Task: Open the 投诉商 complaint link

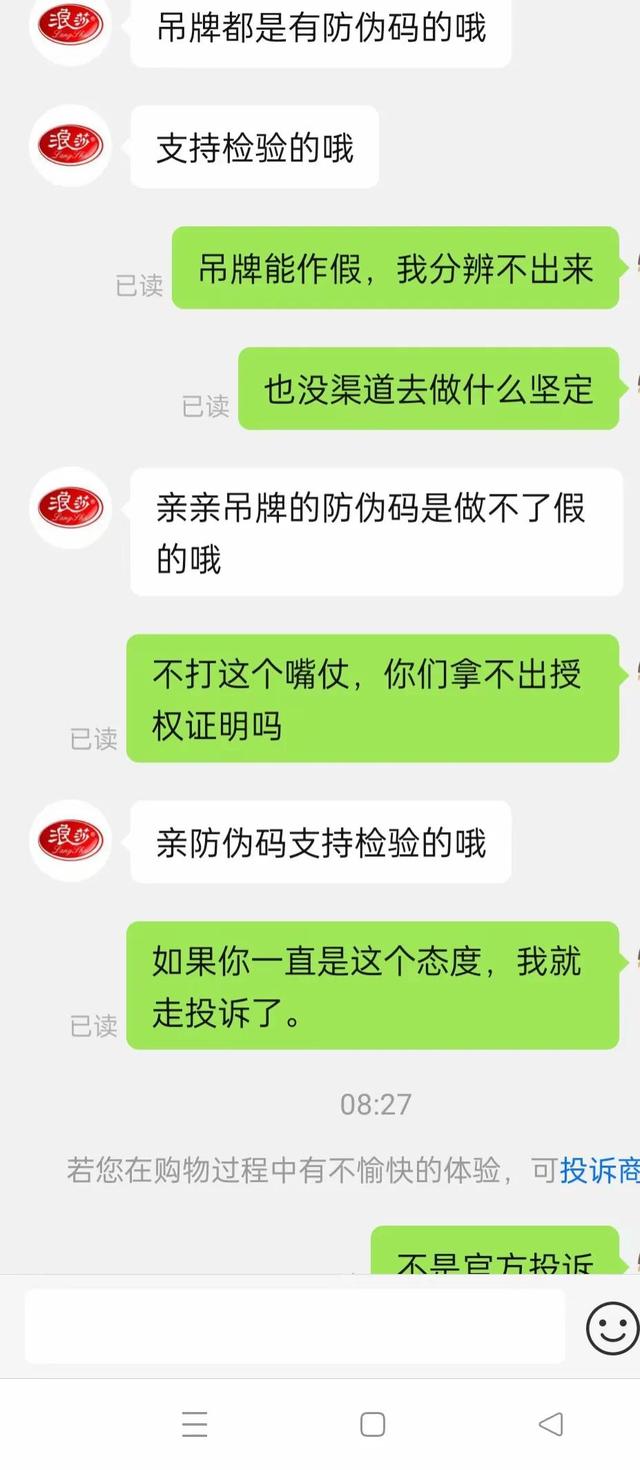Action: pyautogui.click(x=599, y=1169)
